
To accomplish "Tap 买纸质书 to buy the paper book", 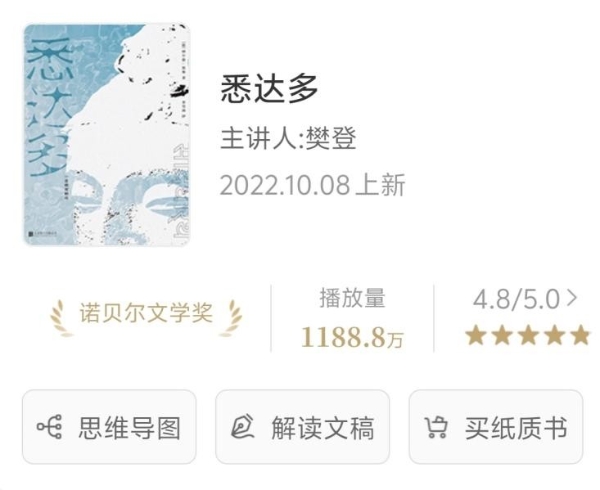I will [496, 428].
